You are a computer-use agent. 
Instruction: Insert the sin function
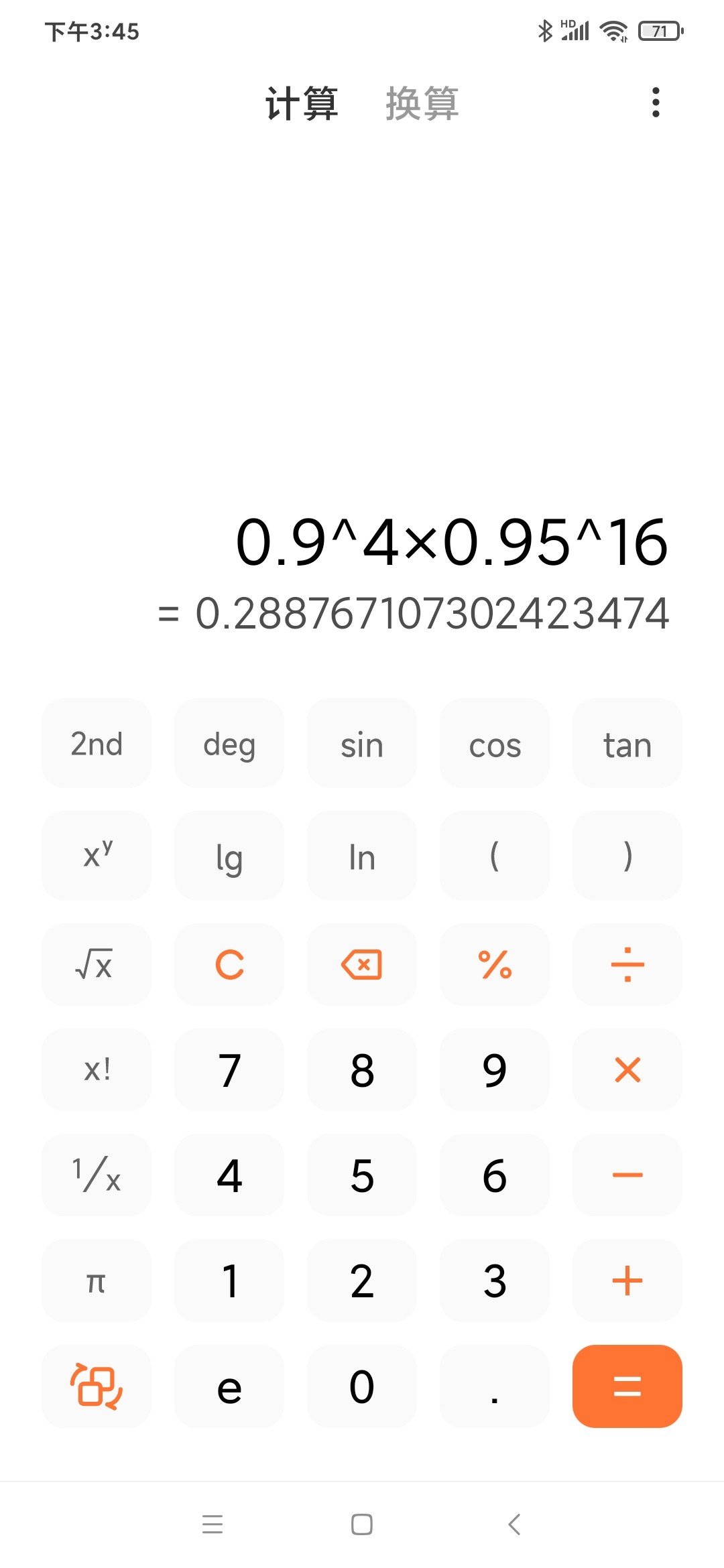point(362,744)
